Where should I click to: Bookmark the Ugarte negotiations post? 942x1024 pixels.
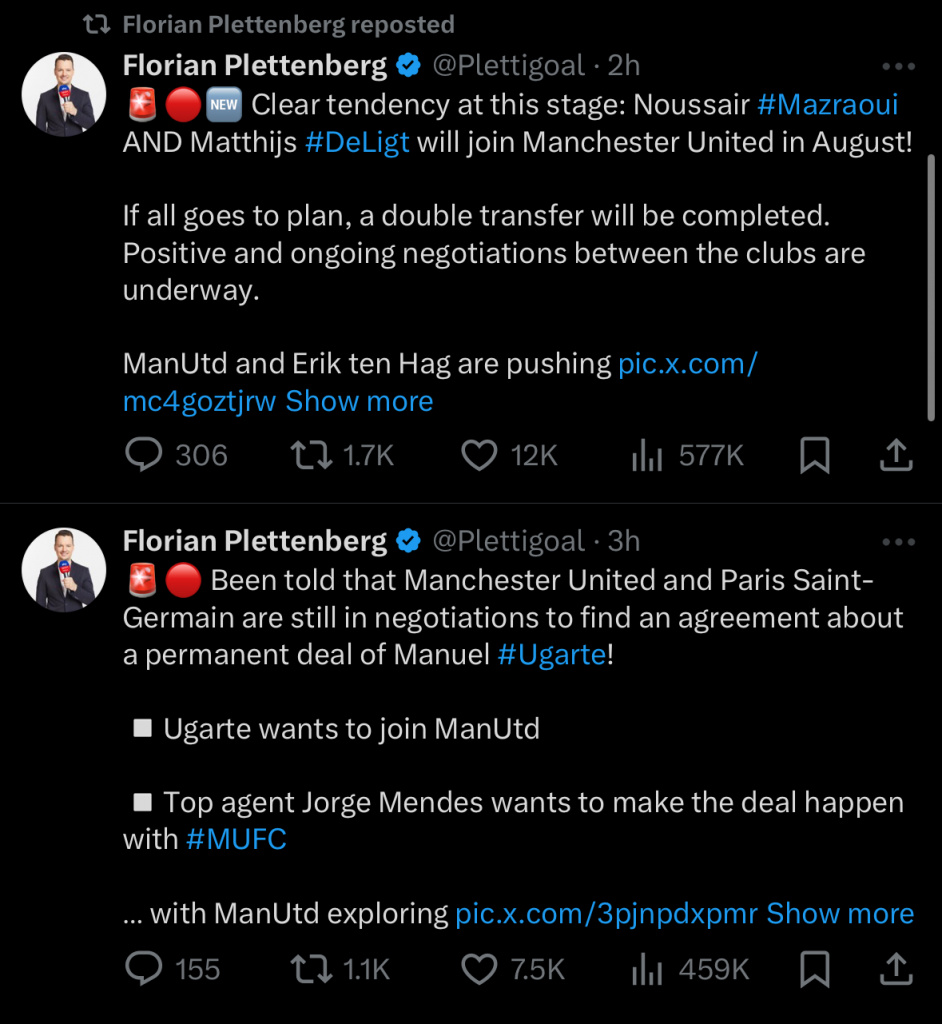[815, 968]
